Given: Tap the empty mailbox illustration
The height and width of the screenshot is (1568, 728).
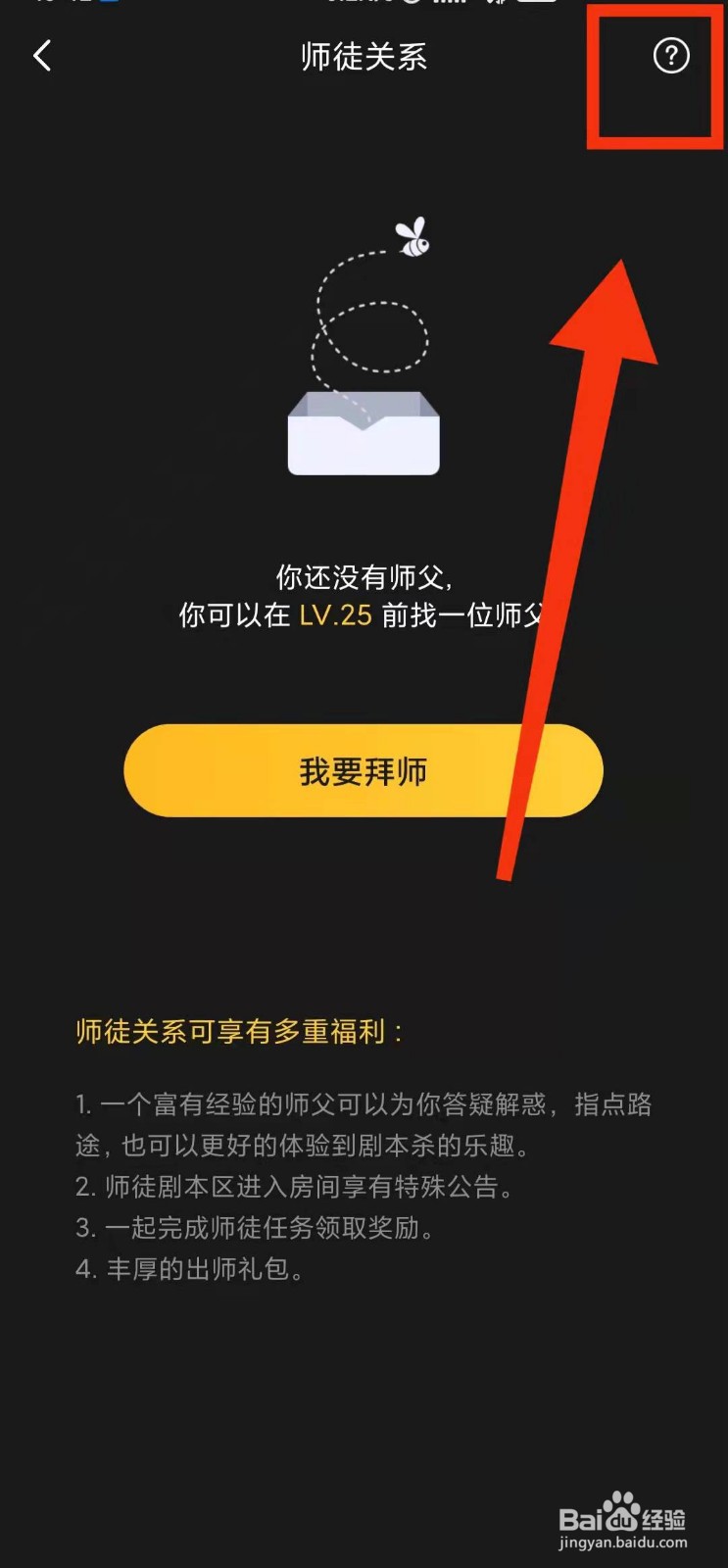Looking at the screenshot, I should pyautogui.click(x=364, y=431).
